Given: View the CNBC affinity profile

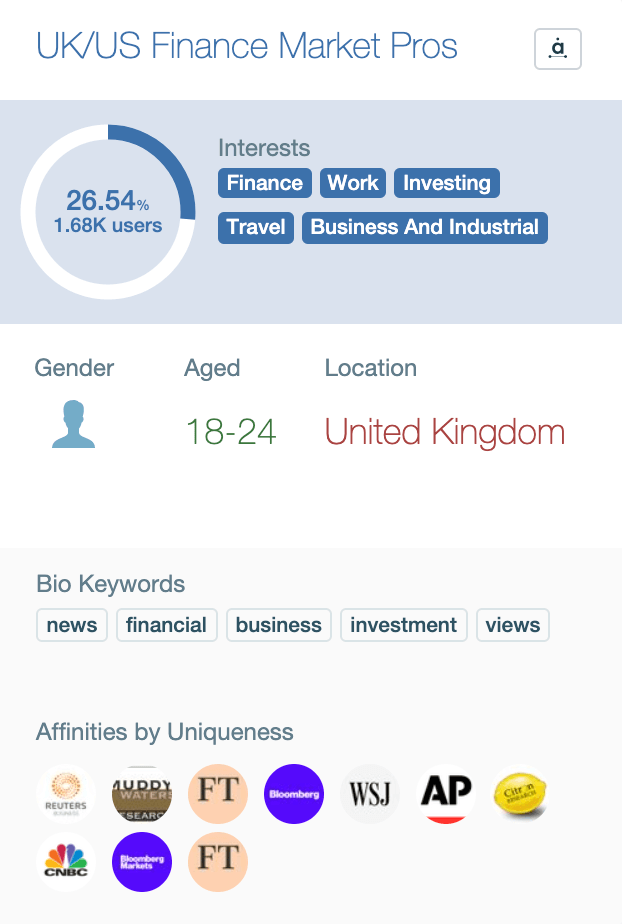Looking at the screenshot, I should [x=66, y=862].
